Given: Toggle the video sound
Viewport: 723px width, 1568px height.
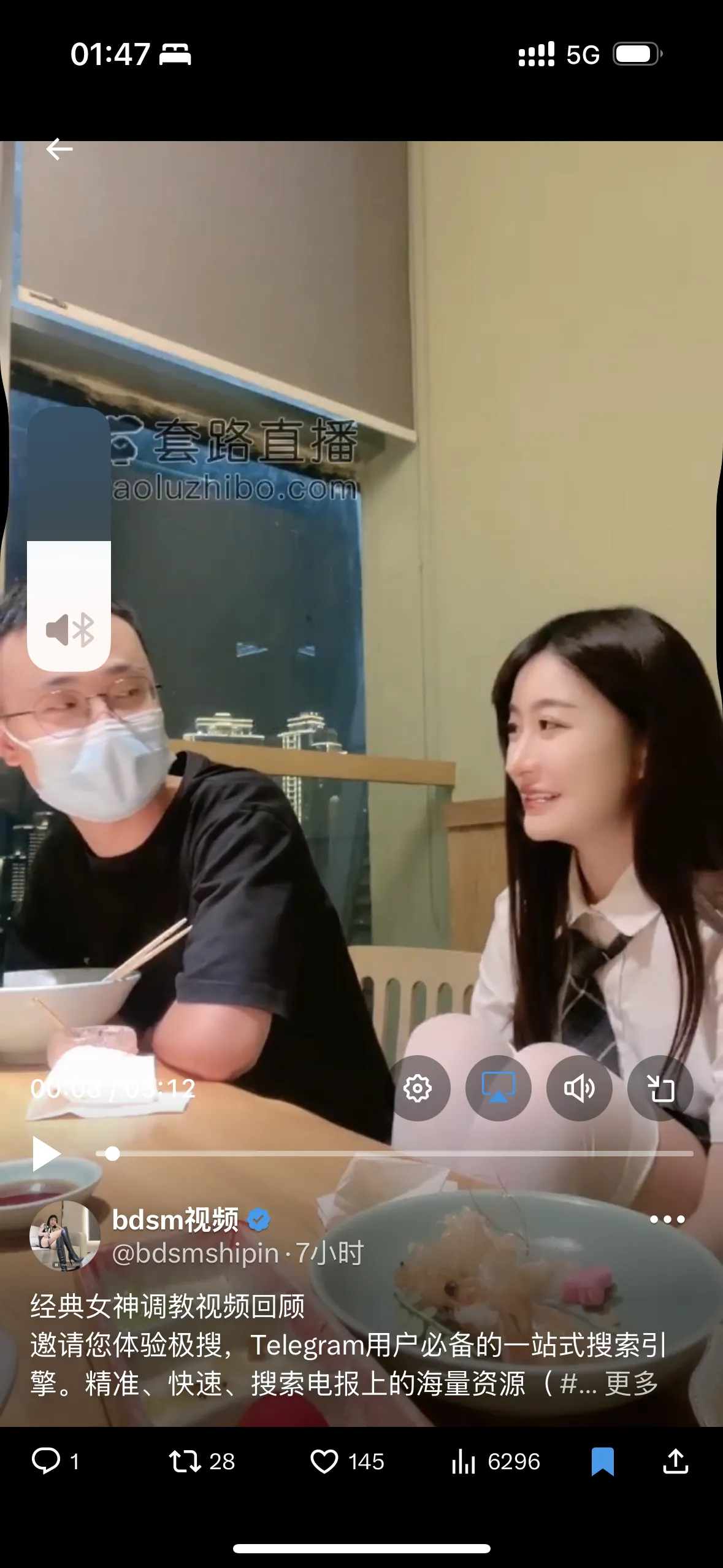Looking at the screenshot, I should coord(579,1088).
